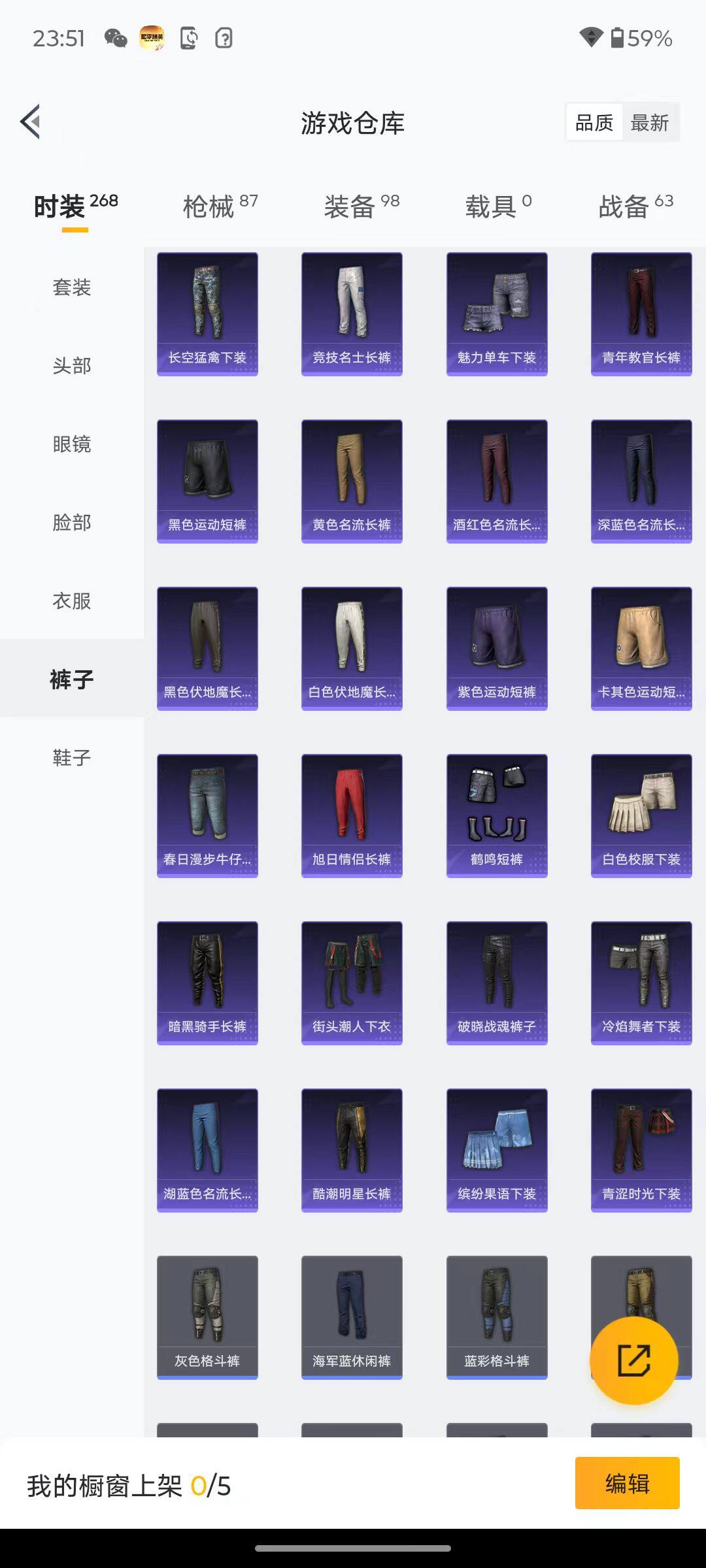This screenshot has height=1568, width=706.
Task: View the 黑色运动短裤 item
Action: coord(207,481)
